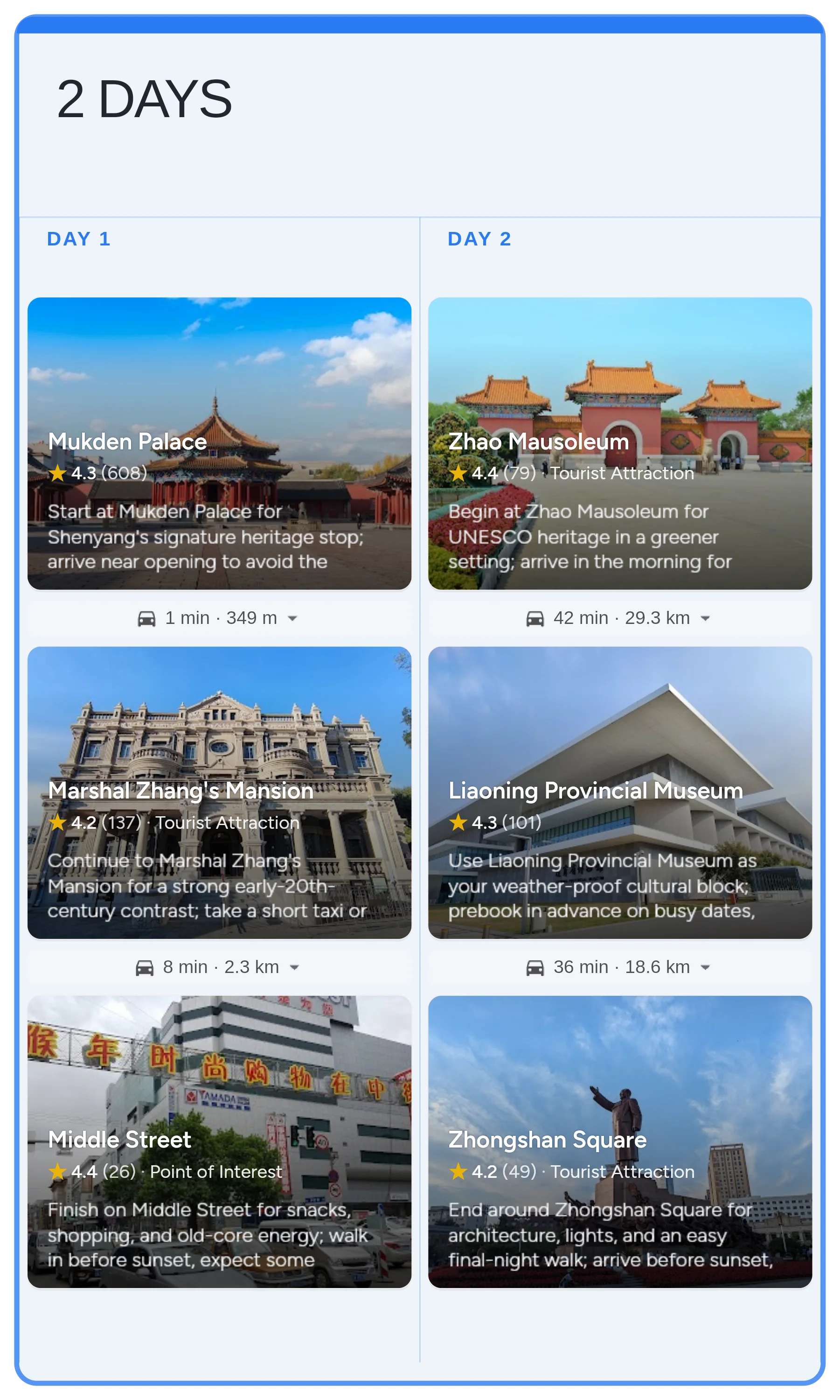Open the Zhao Mausoleum card
Viewport: 840px width, 1400px height.
(x=620, y=443)
